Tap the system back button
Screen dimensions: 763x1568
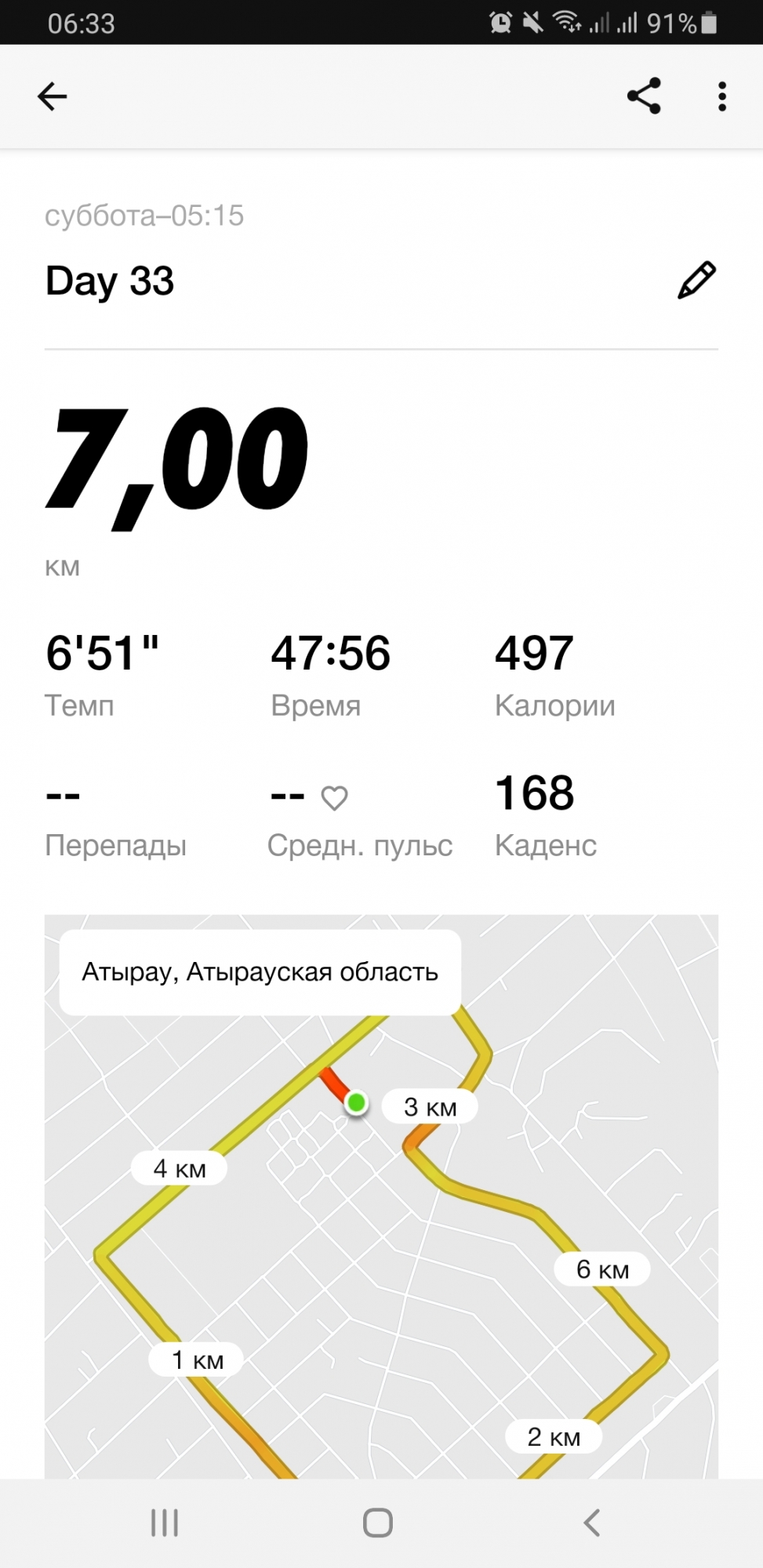[x=592, y=1523]
